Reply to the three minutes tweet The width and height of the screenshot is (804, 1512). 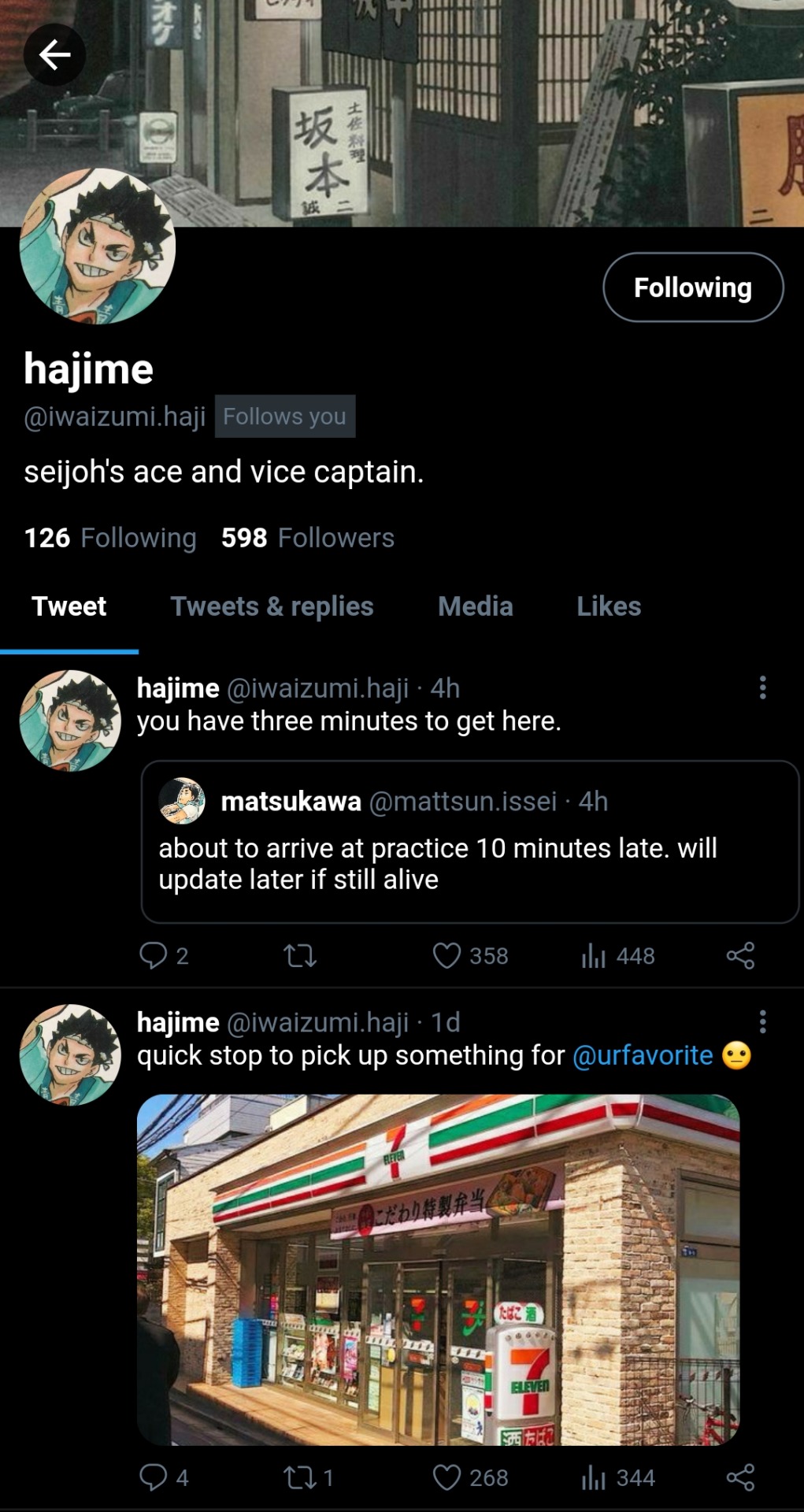pyautogui.click(x=153, y=955)
